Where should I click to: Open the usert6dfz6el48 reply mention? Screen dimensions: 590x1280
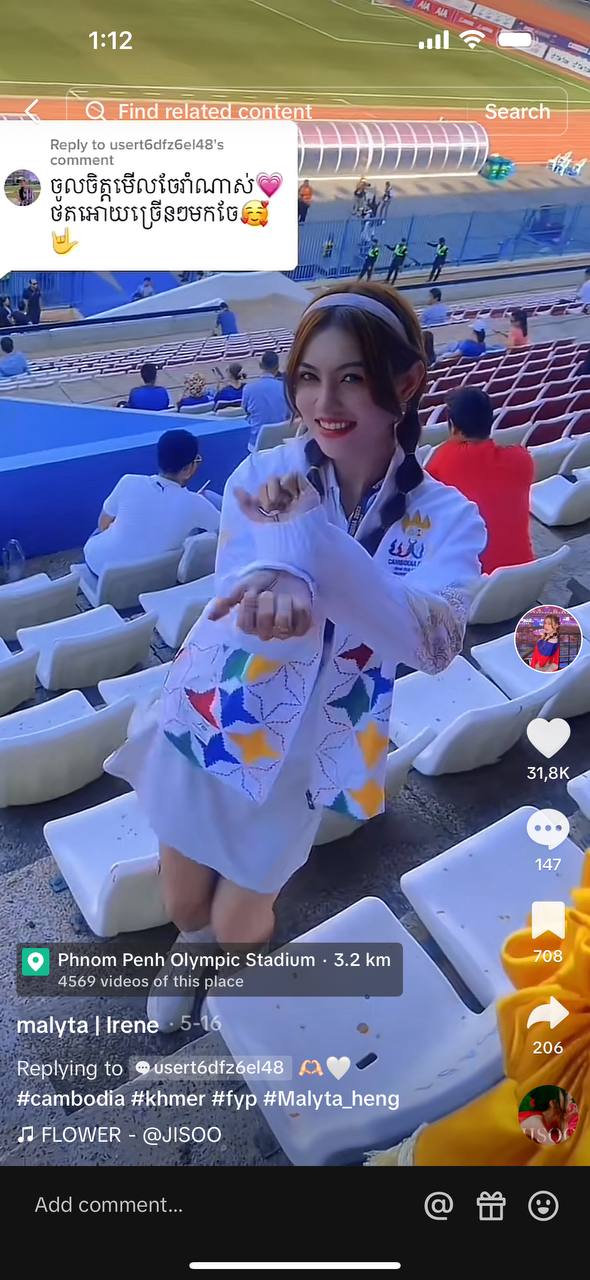click(x=212, y=1068)
